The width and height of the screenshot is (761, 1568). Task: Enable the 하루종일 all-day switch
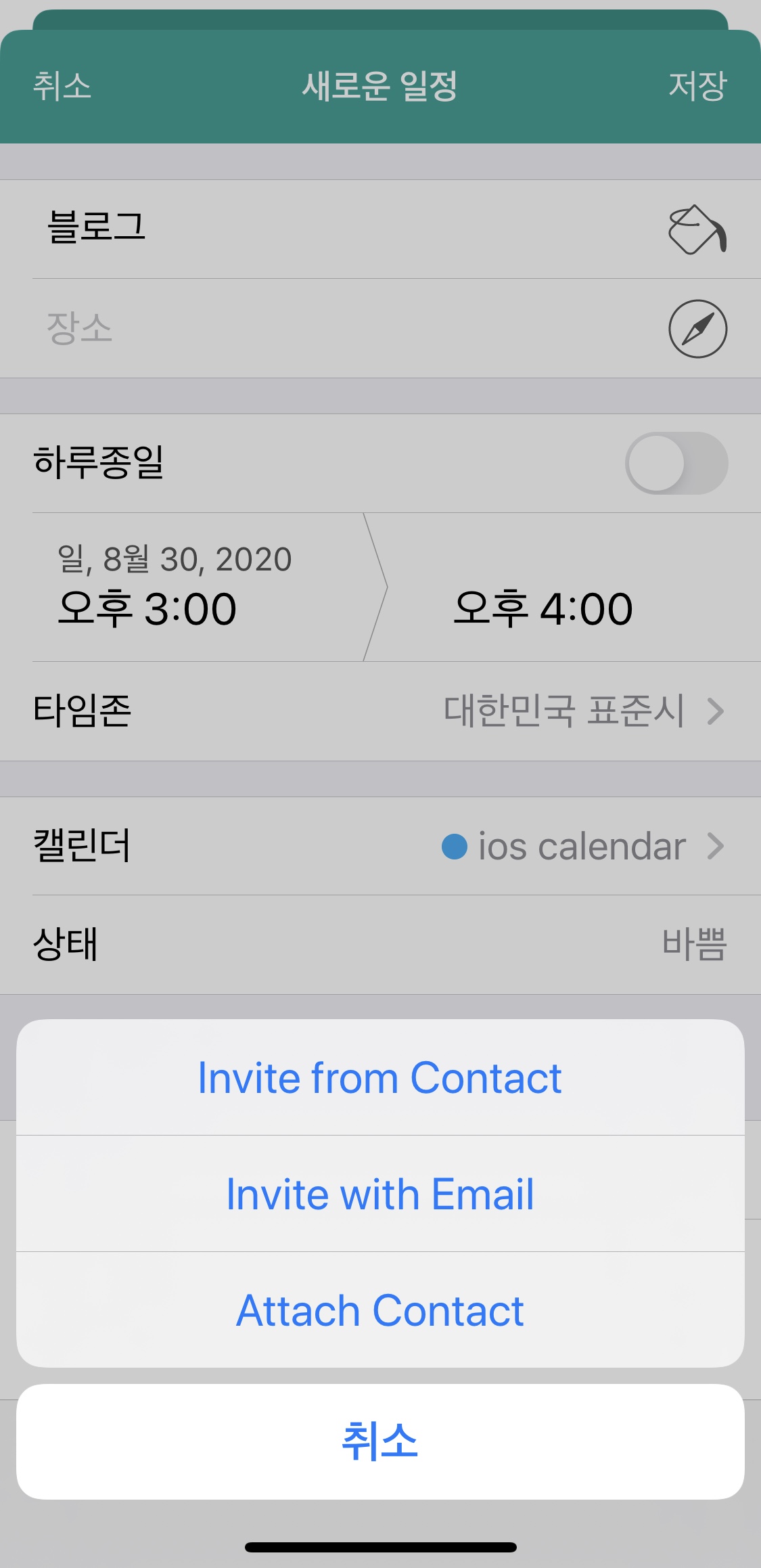click(x=678, y=463)
